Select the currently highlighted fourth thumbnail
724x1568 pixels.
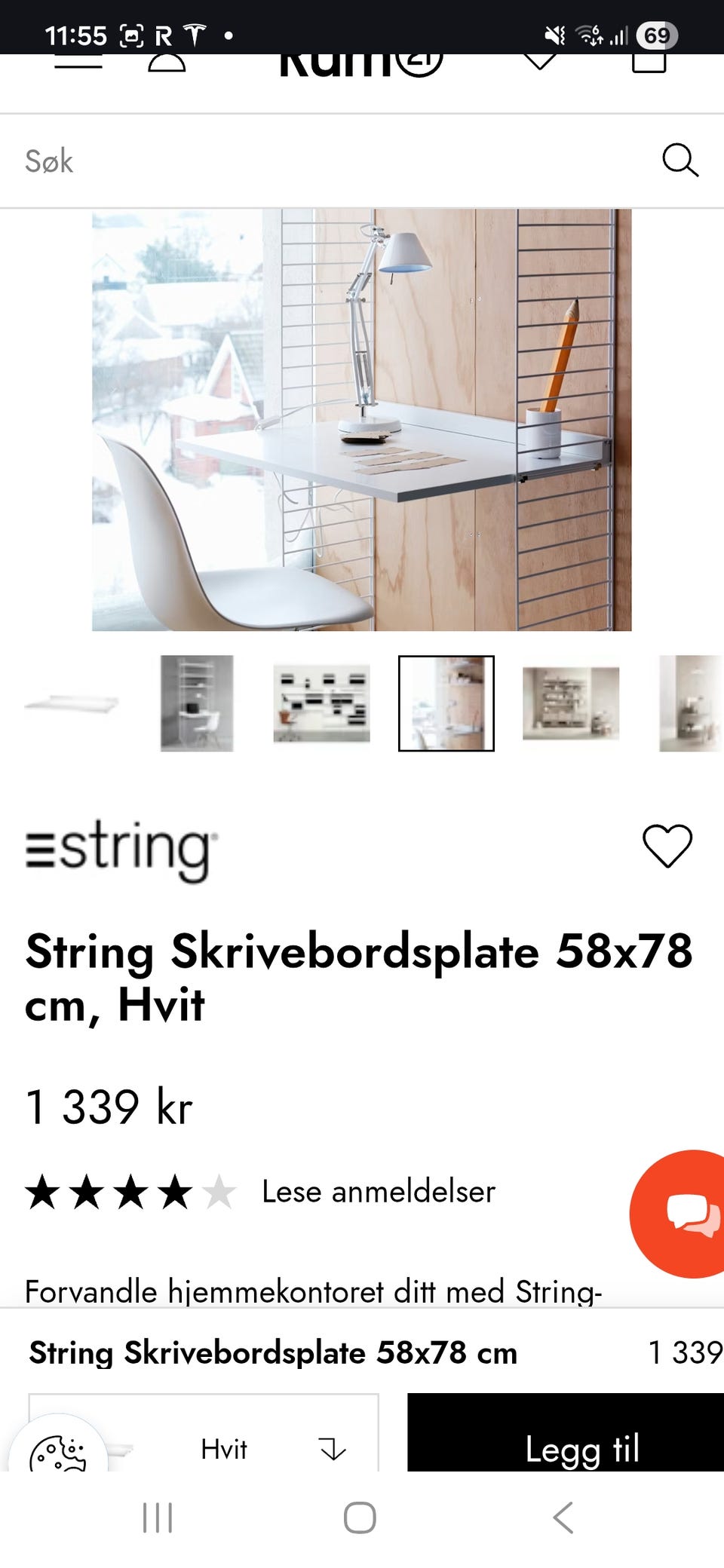tap(446, 702)
